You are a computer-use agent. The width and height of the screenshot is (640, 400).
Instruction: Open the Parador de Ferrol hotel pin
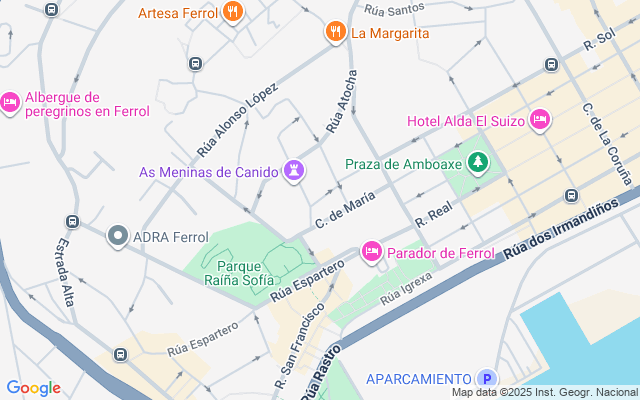pyautogui.click(x=371, y=252)
